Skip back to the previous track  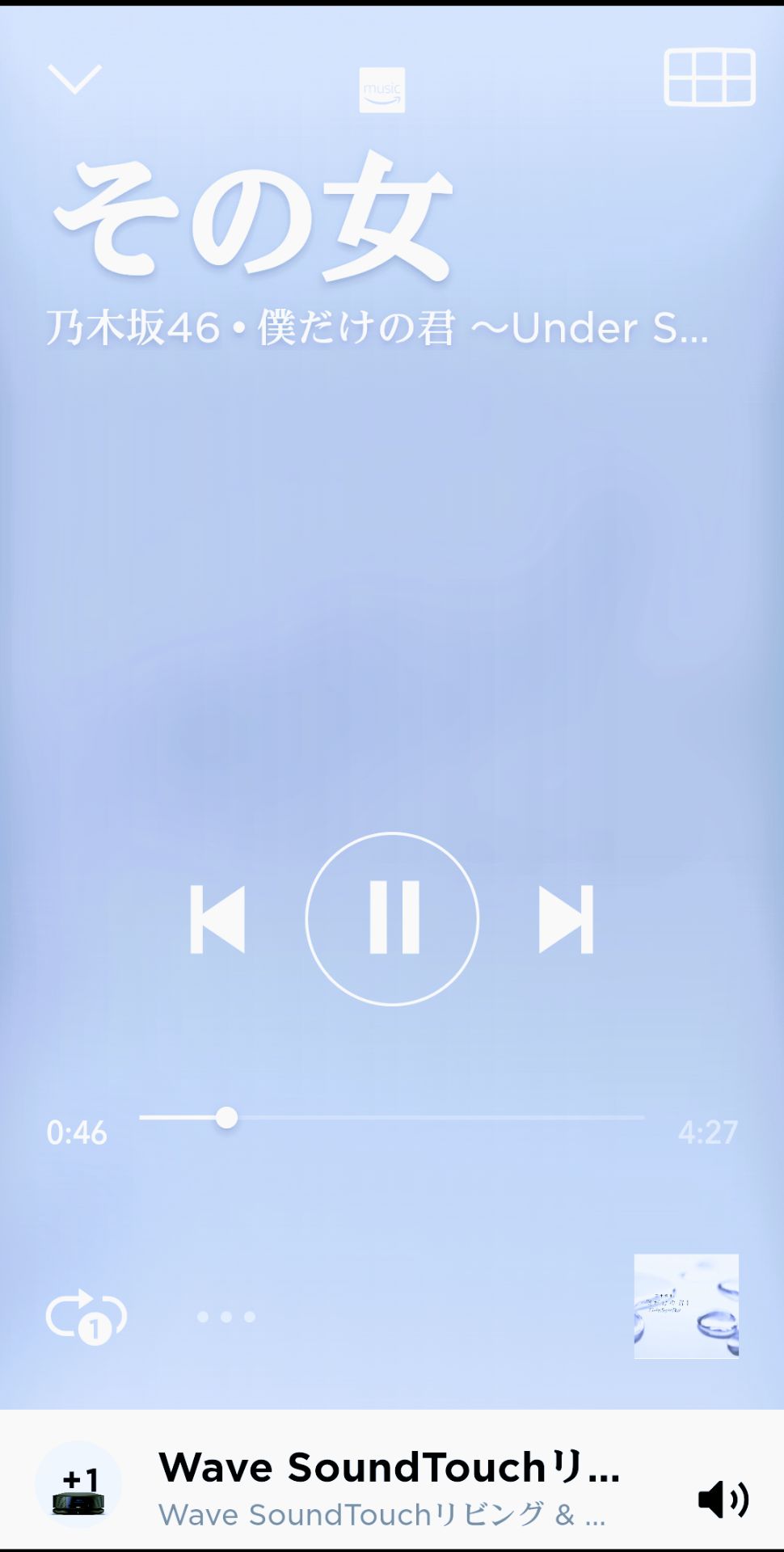pyautogui.click(x=217, y=920)
